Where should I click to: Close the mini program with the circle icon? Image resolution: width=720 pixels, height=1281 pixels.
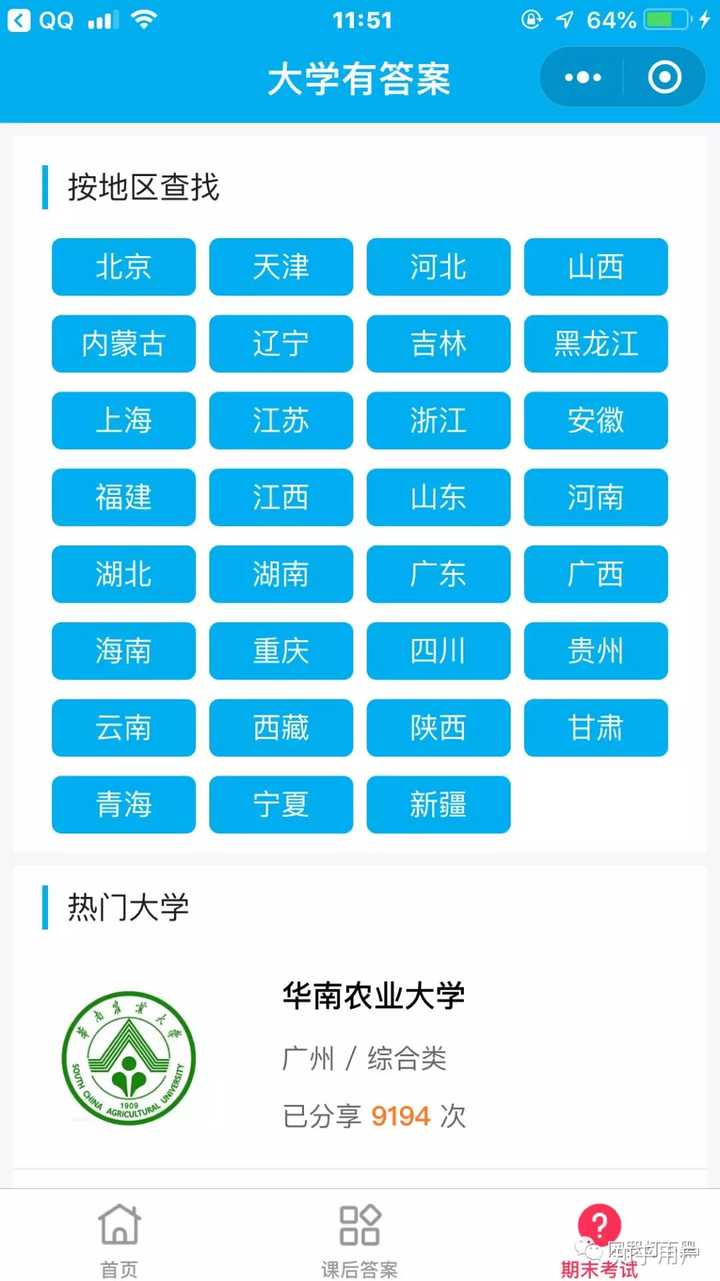coord(664,77)
